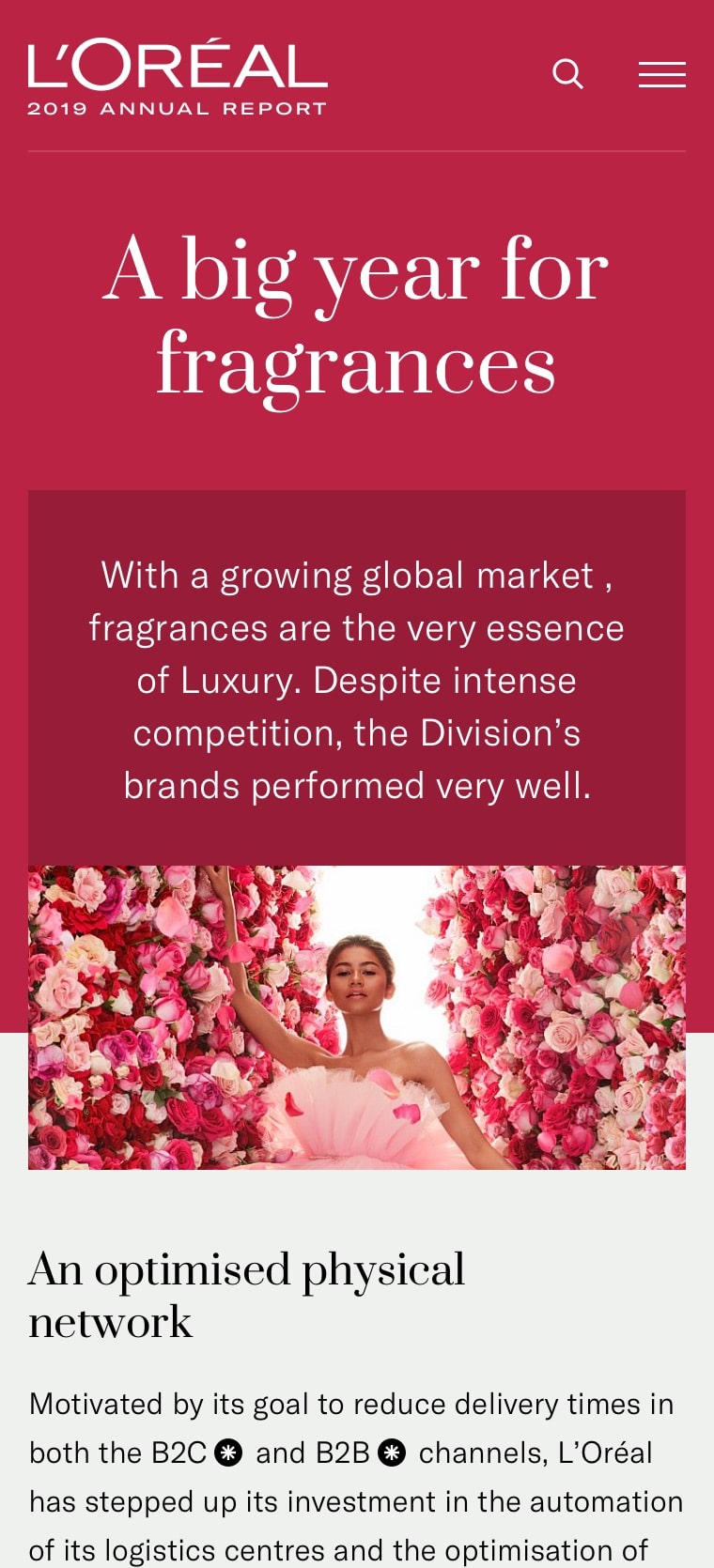Open the hamburger navigation menu
The width and height of the screenshot is (714, 1568).
[661, 74]
